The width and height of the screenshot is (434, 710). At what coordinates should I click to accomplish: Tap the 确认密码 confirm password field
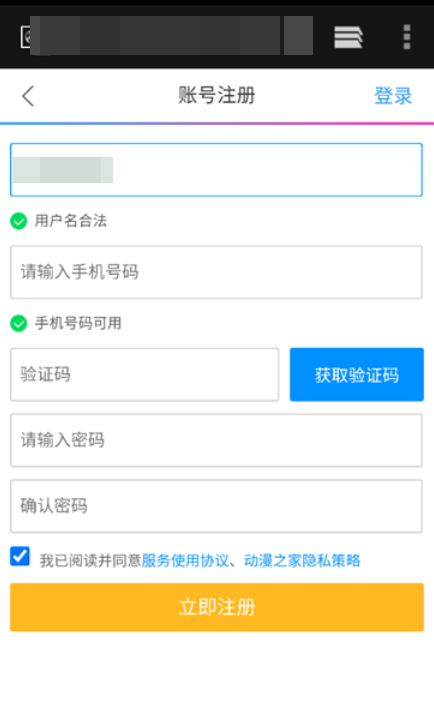tap(217, 506)
